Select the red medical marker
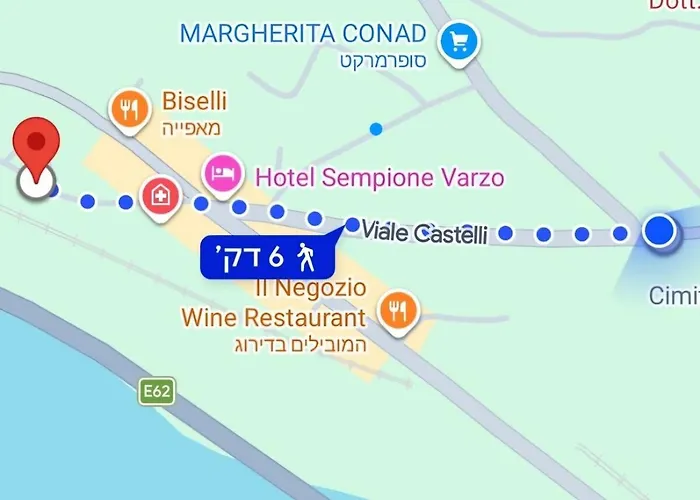 click(x=158, y=196)
